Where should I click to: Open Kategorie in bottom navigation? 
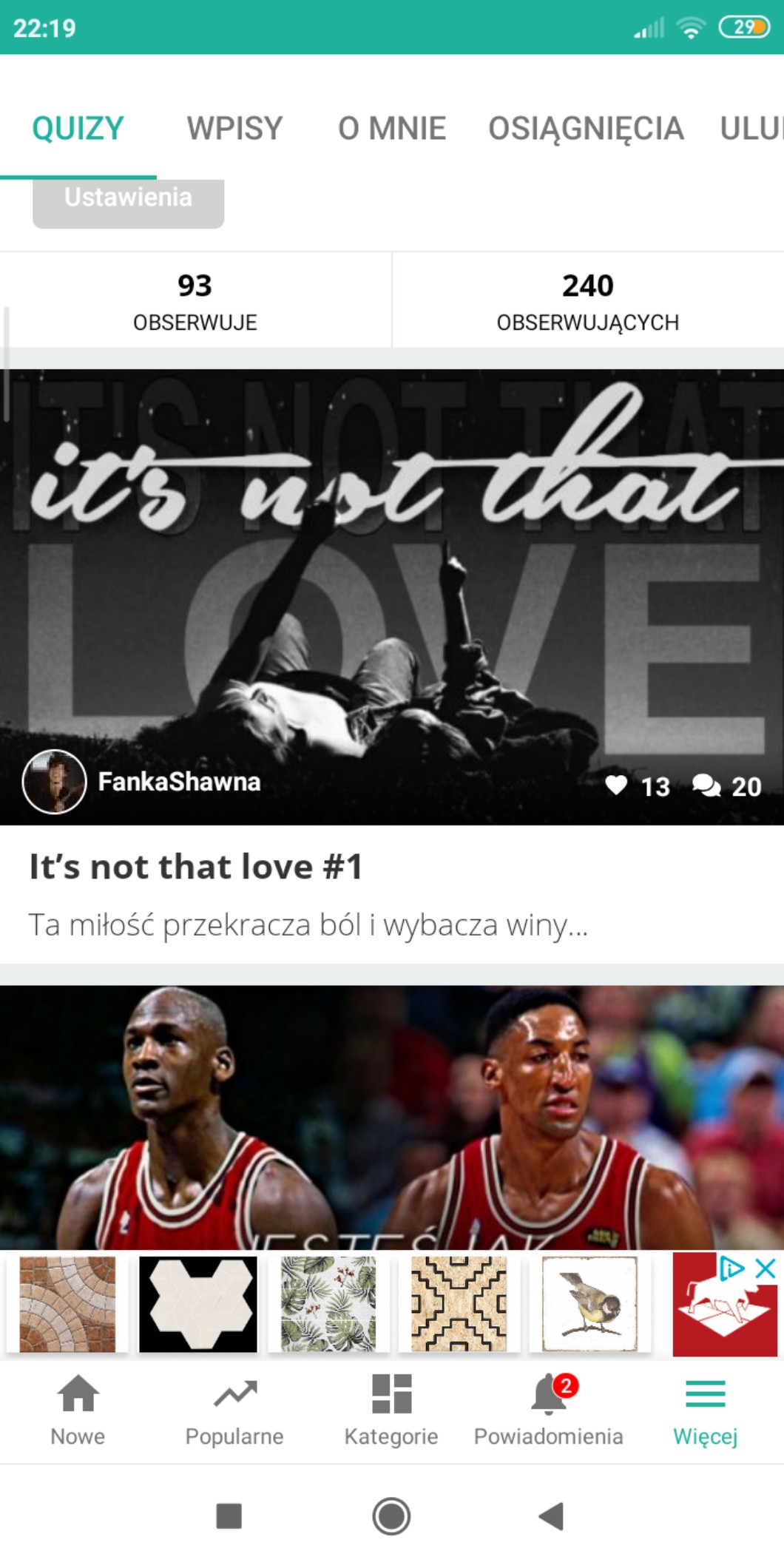[x=391, y=1410]
